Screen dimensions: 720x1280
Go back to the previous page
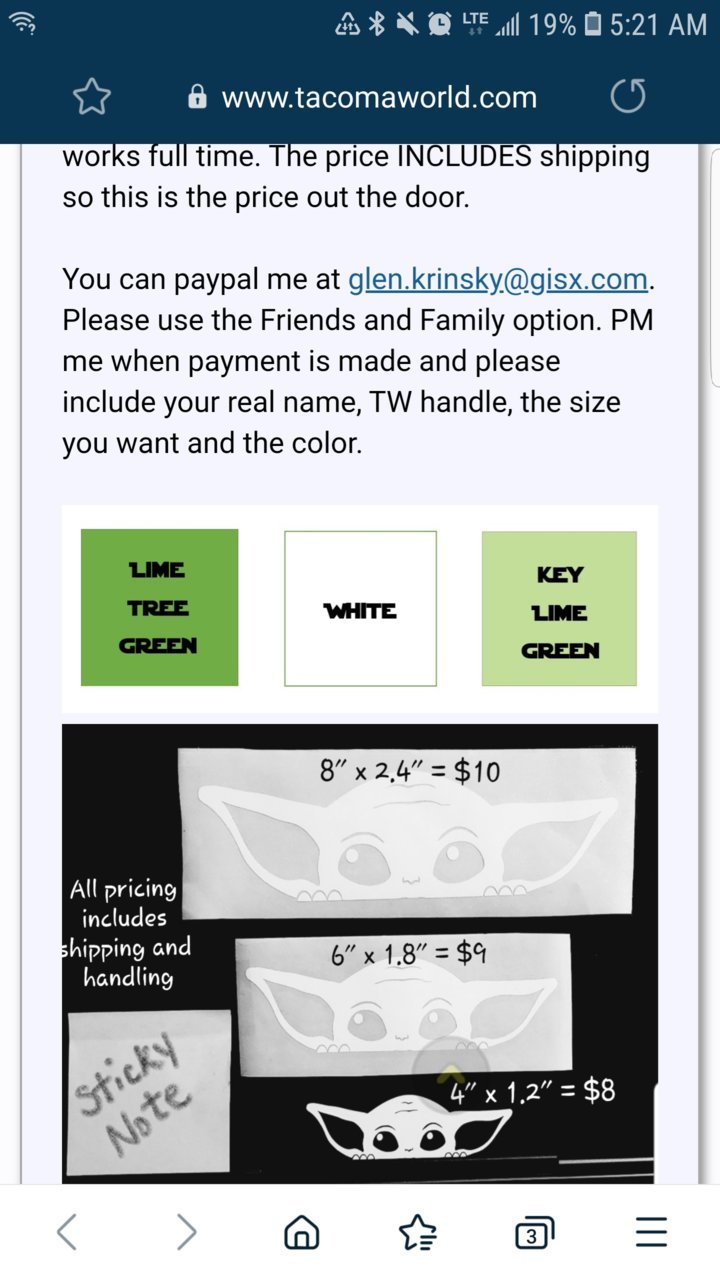coord(67,1232)
